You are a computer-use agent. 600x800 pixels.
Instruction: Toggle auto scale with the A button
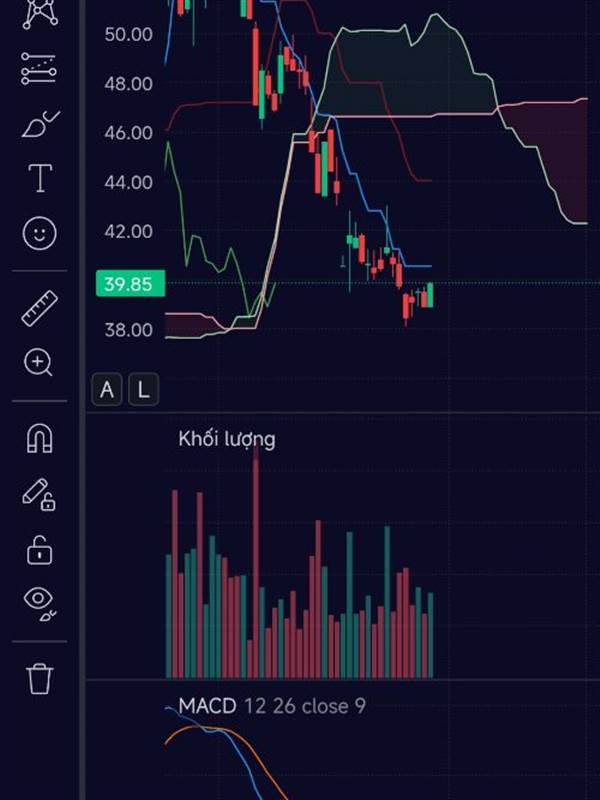[x=107, y=389]
